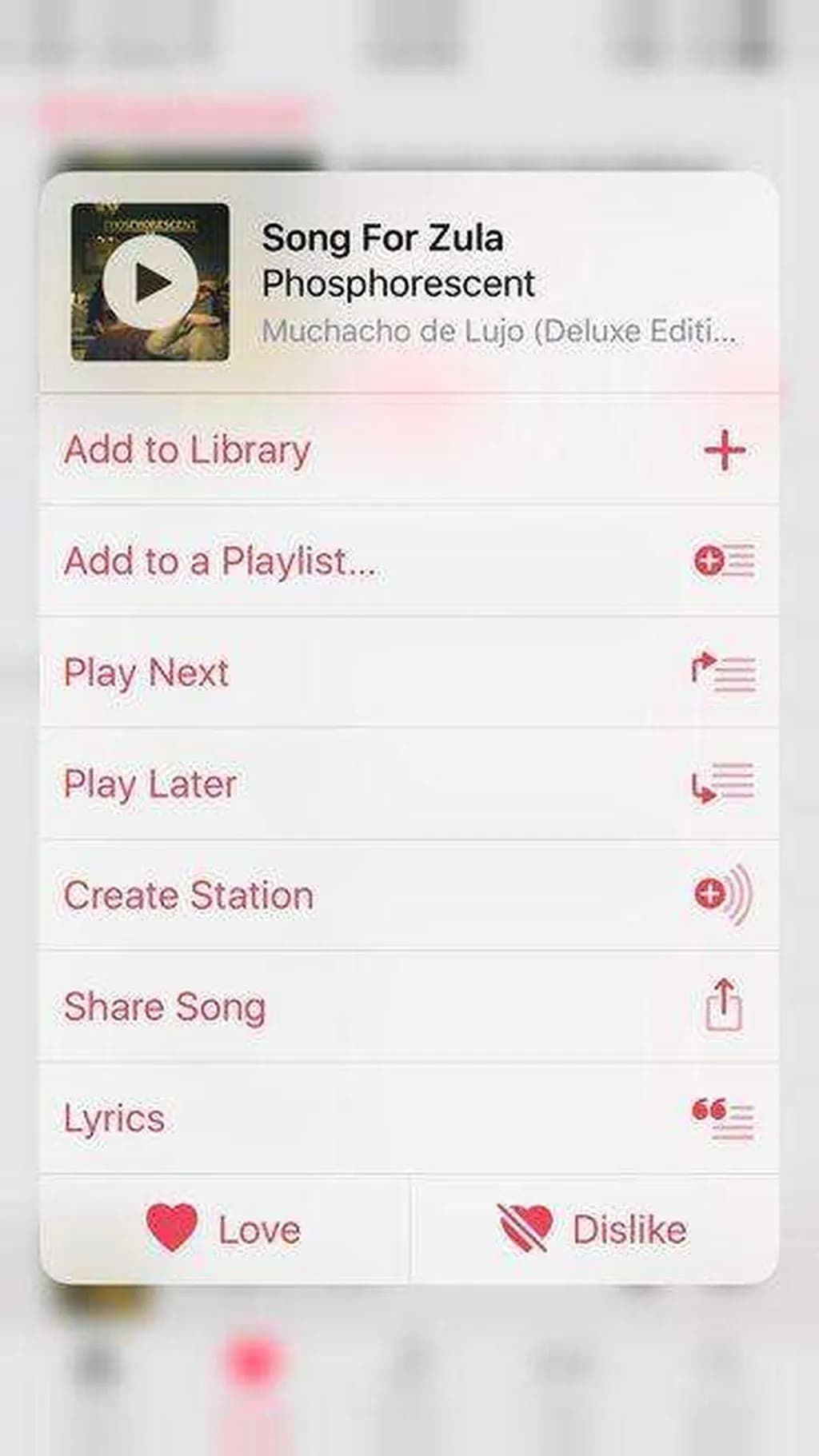
Task: Queue the song with Play Later
Action: 408,784
